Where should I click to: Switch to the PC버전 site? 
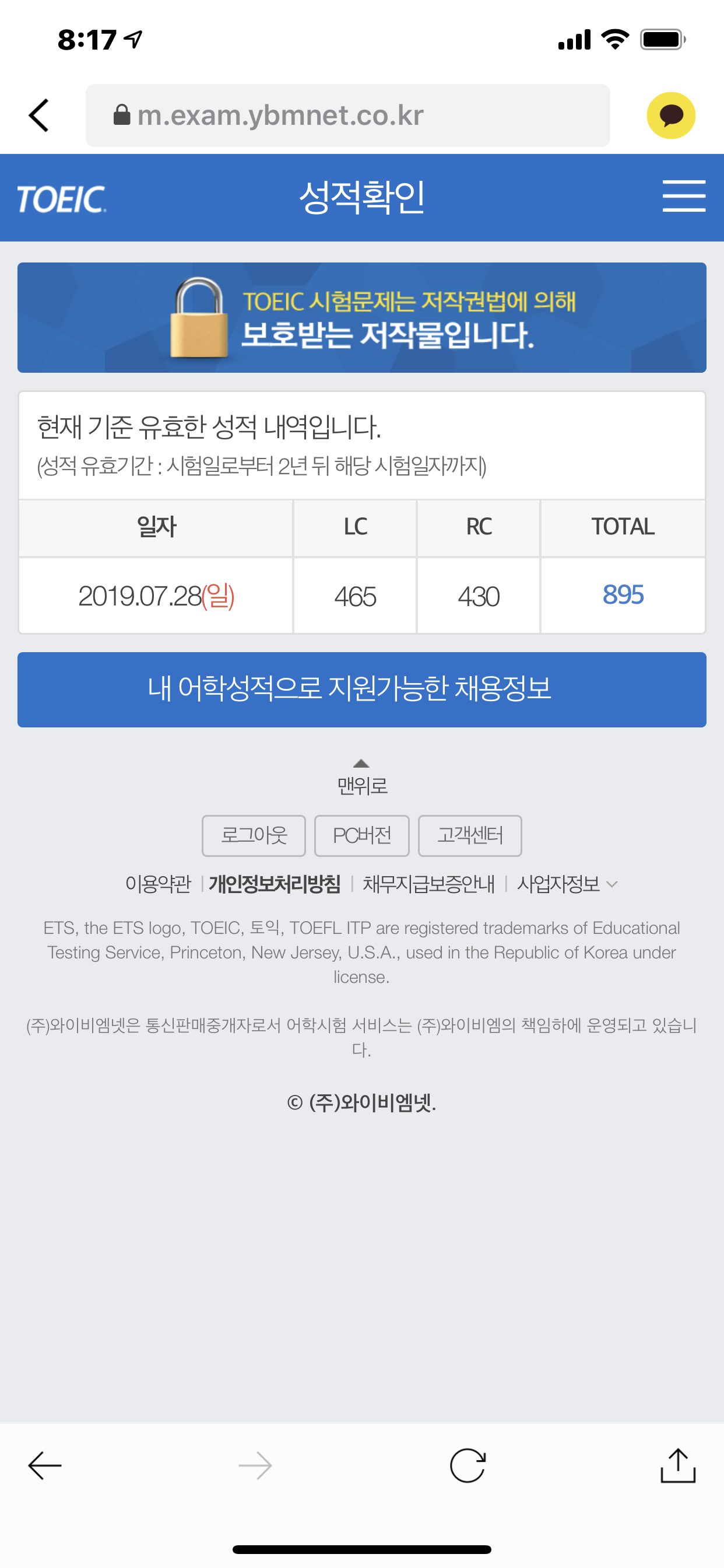tap(361, 835)
